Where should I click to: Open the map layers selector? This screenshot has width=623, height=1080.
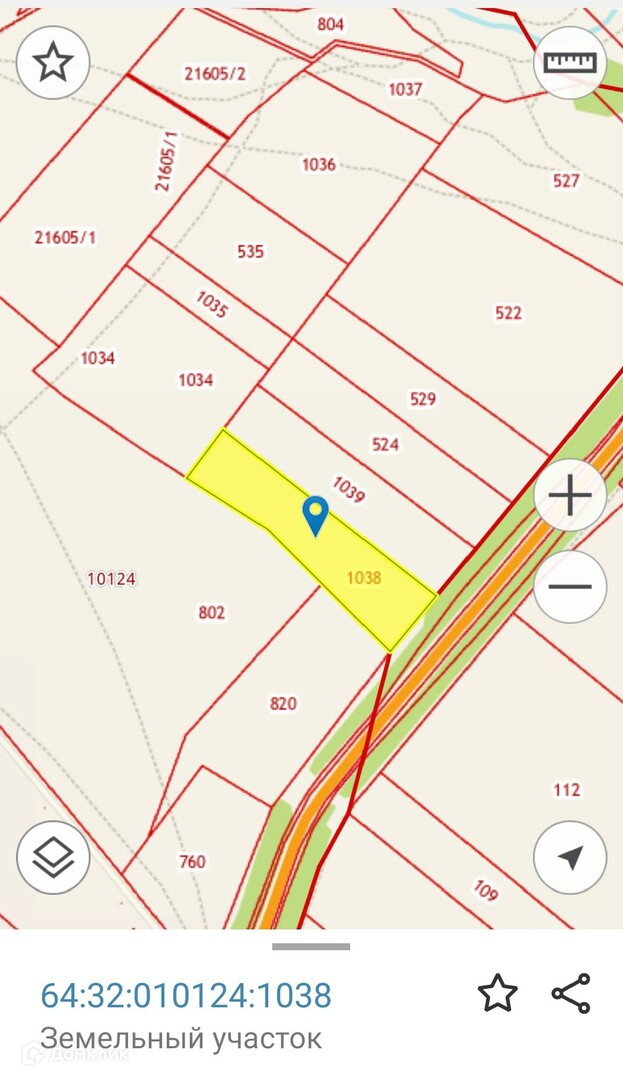point(53,857)
